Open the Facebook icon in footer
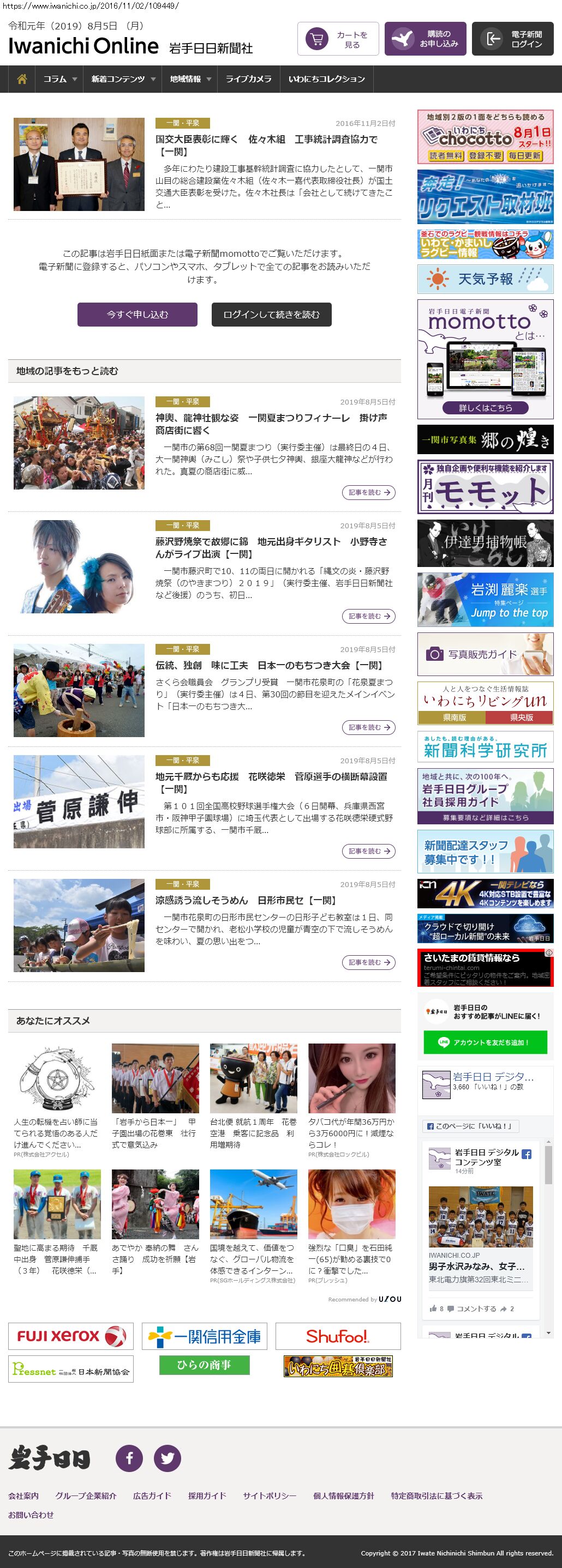Viewport: 562px width, 1568px height. (x=129, y=1458)
